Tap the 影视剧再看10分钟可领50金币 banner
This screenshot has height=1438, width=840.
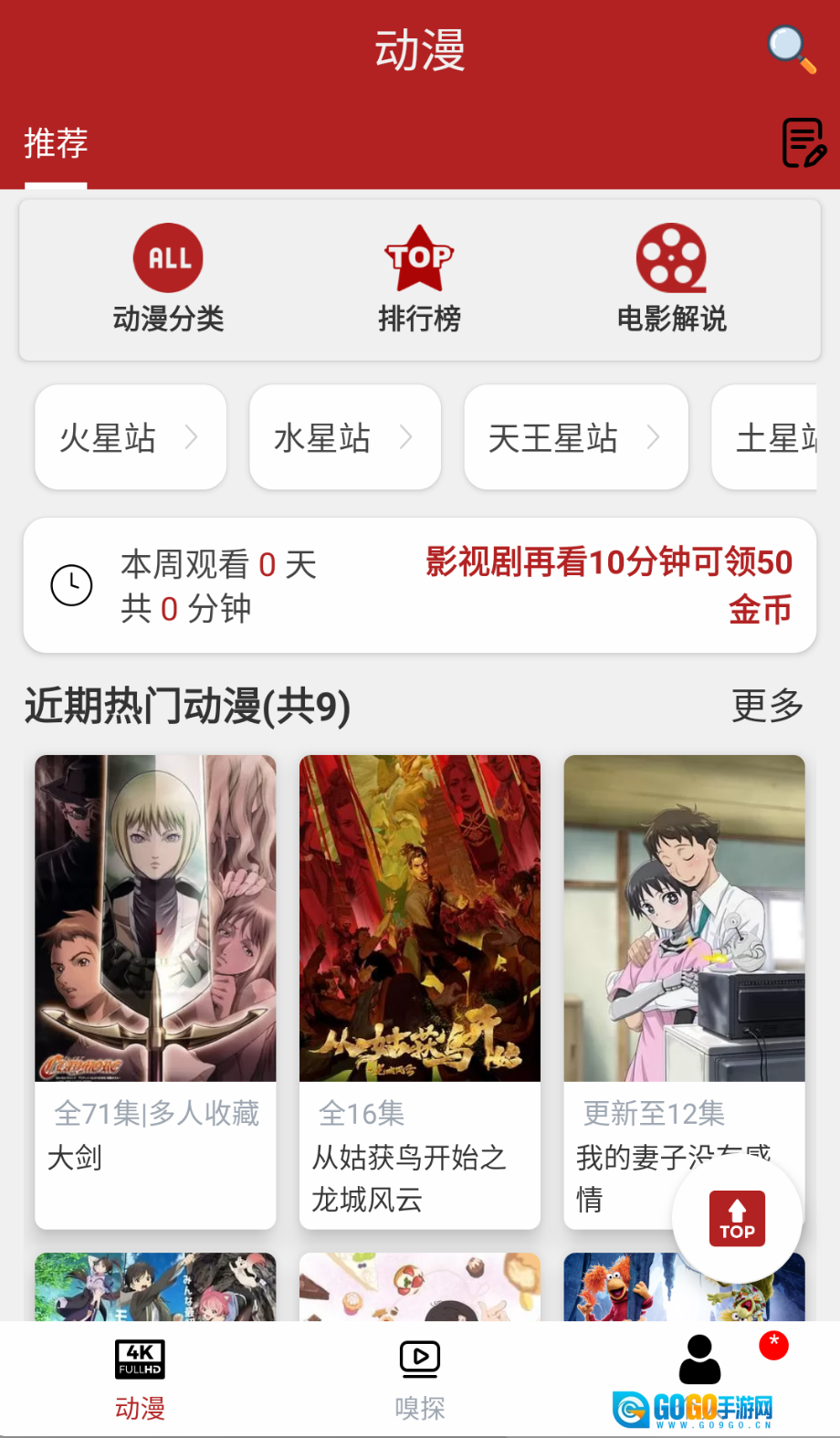pos(605,585)
